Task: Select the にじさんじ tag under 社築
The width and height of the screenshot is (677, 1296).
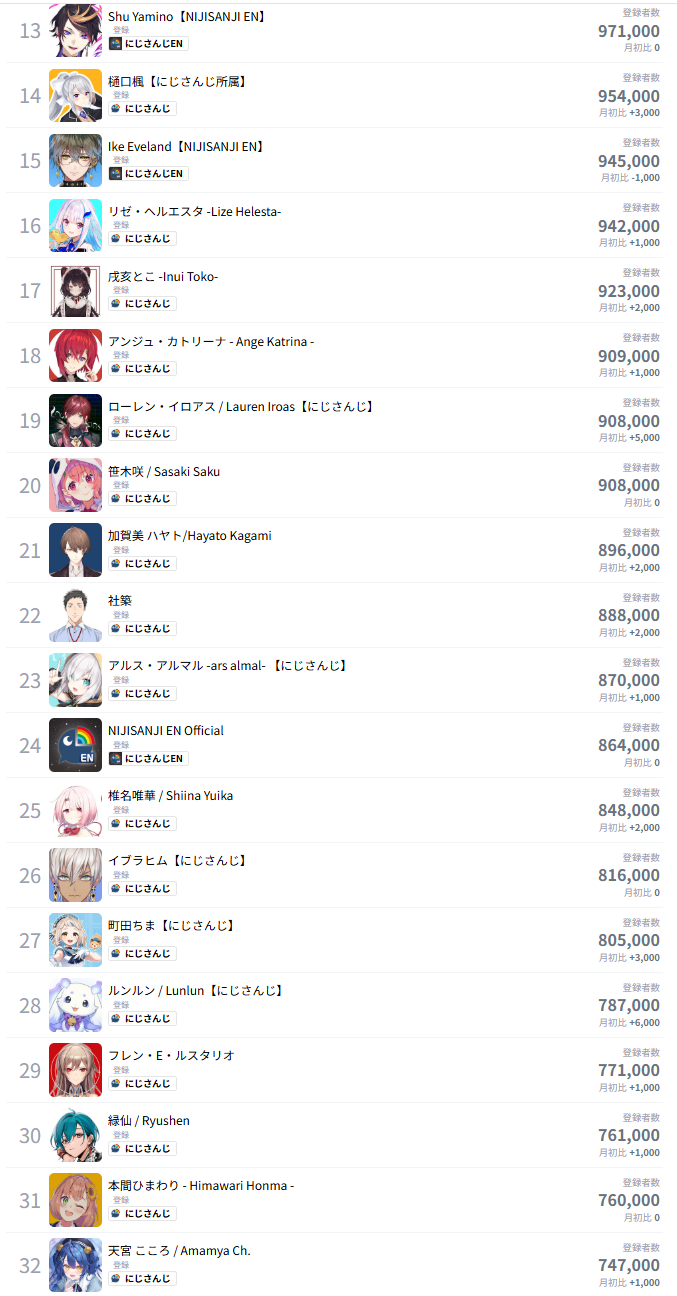Action: (x=142, y=629)
